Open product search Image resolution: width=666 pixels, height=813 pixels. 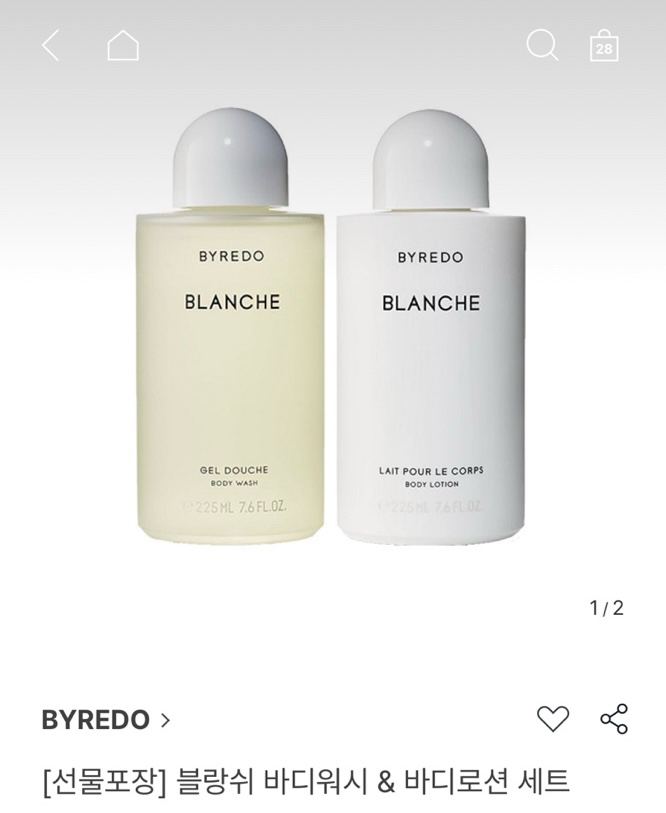(542, 45)
